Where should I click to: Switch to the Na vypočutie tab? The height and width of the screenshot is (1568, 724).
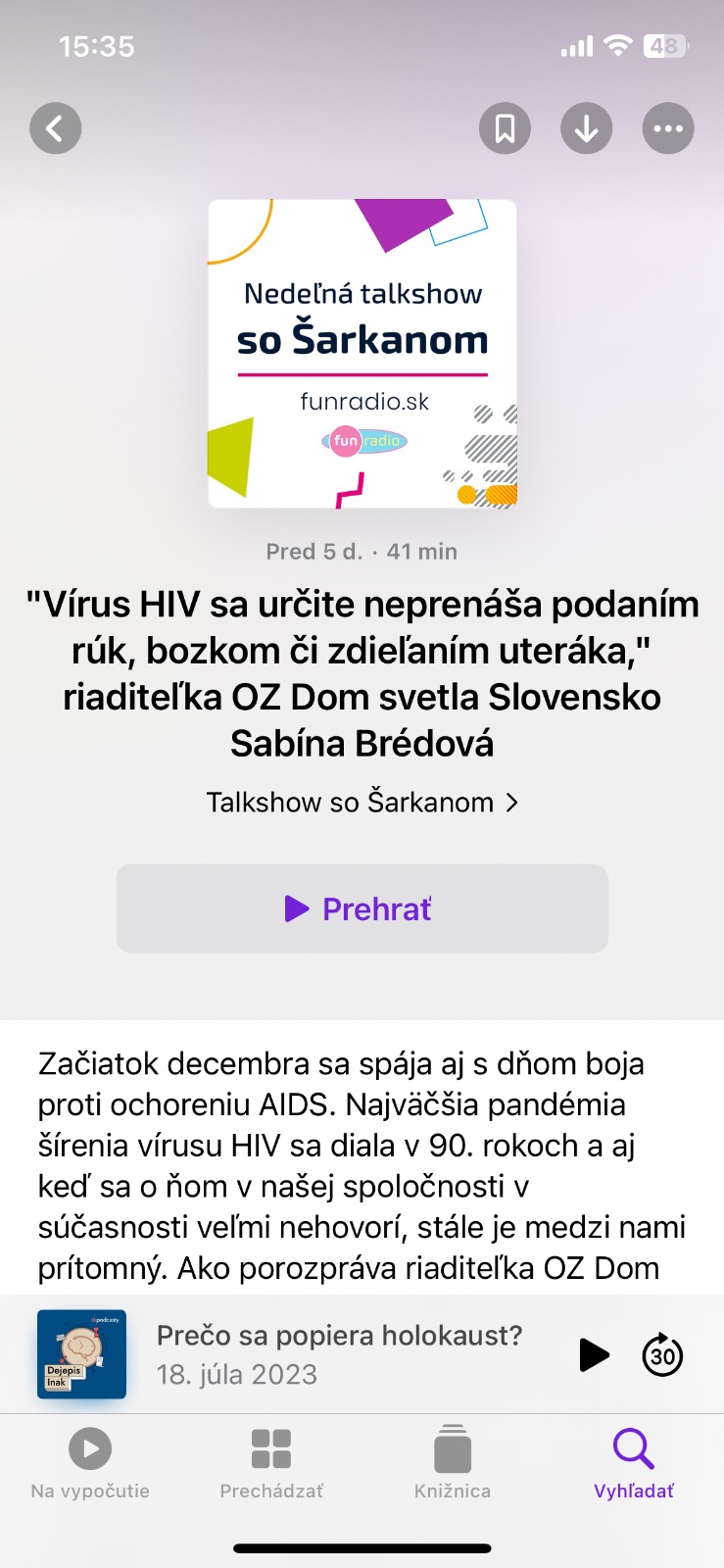click(90, 1464)
